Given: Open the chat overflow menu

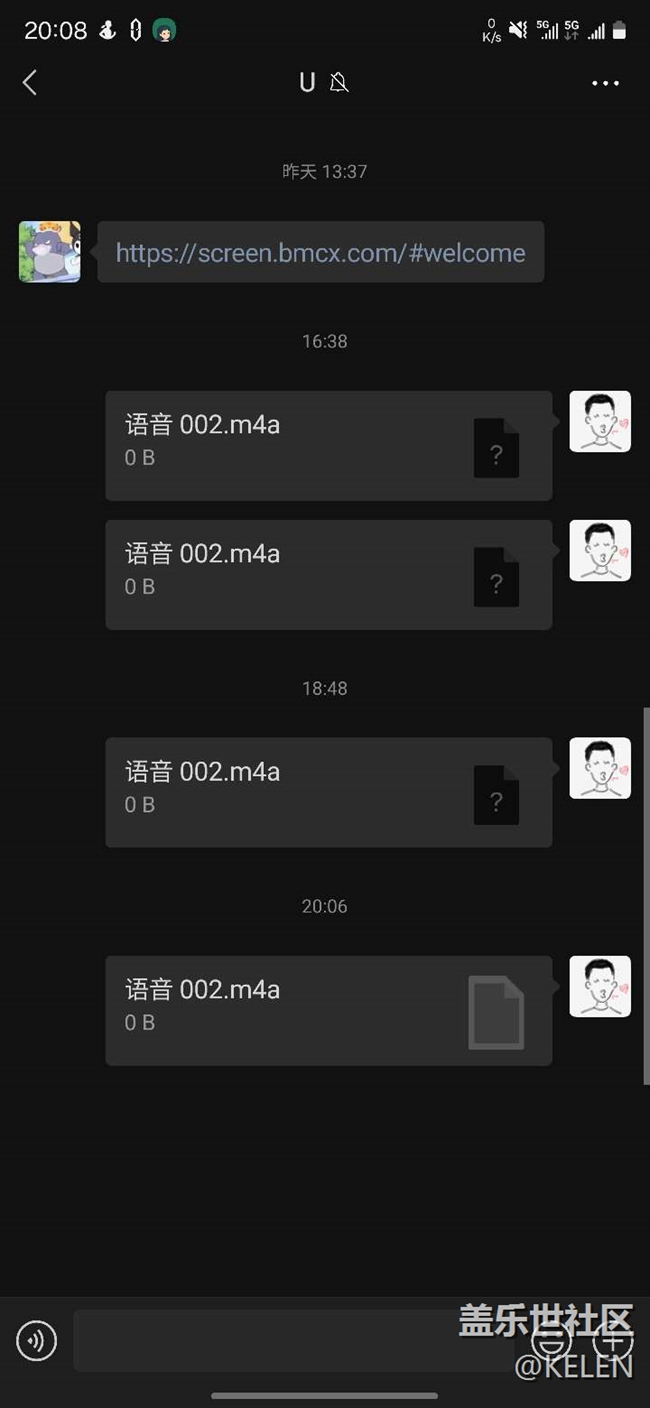Looking at the screenshot, I should (605, 83).
